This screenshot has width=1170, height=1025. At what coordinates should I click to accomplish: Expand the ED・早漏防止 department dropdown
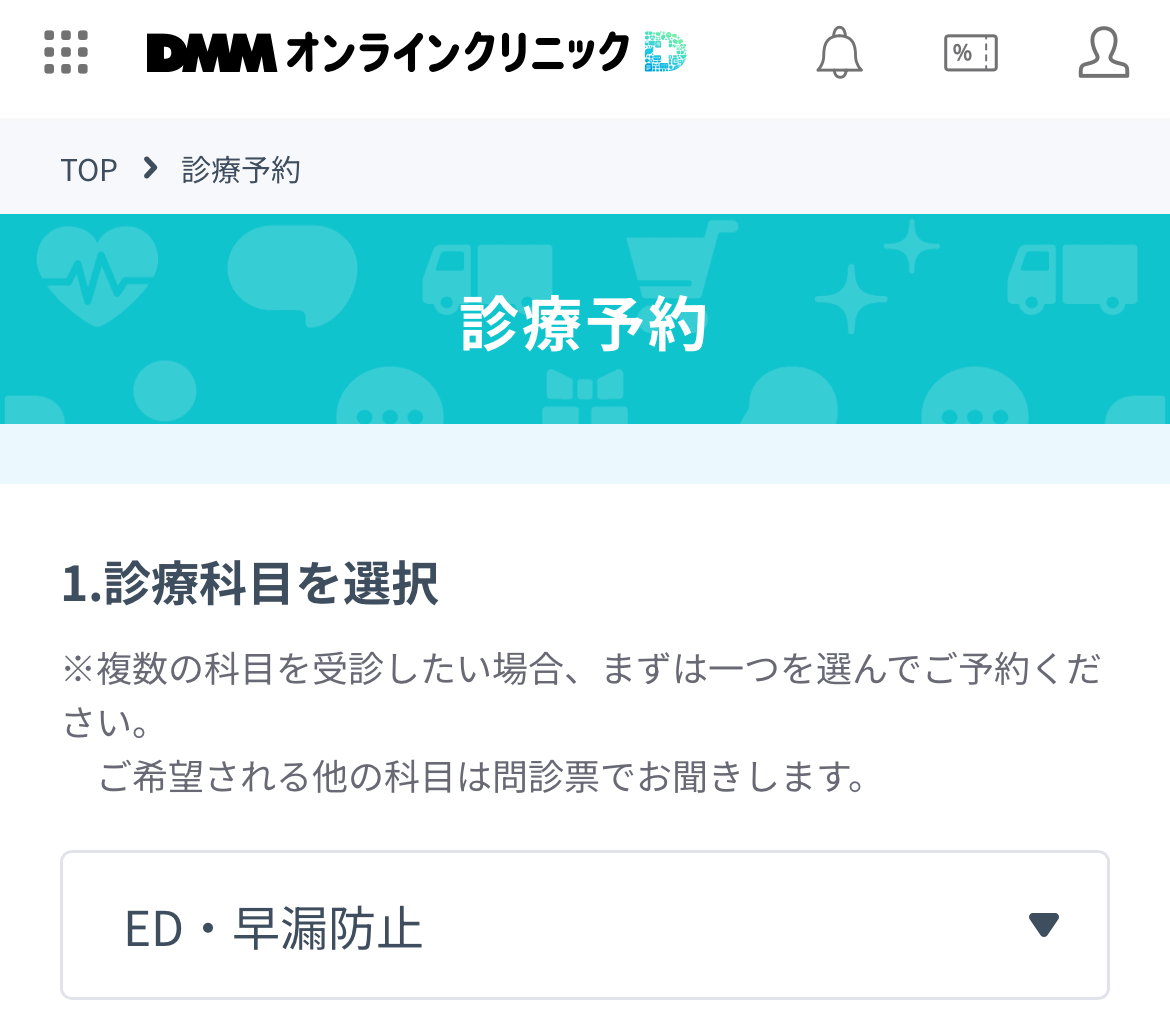click(585, 925)
